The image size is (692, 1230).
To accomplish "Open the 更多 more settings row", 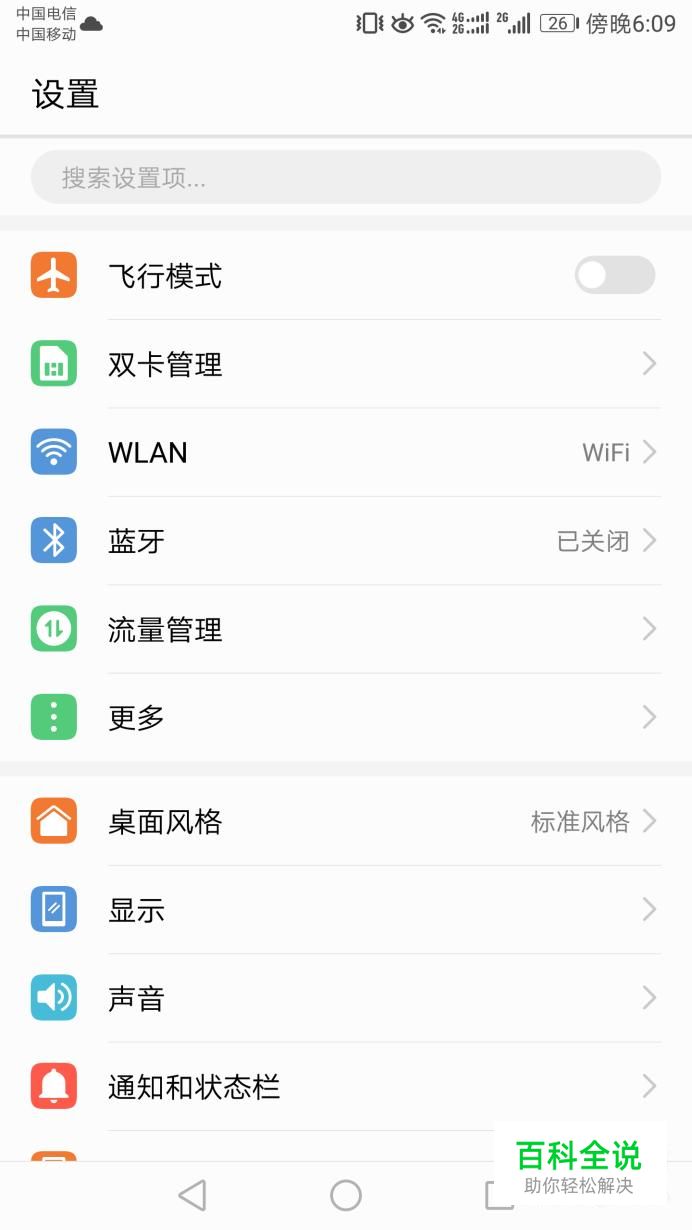I will click(x=345, y=717).
